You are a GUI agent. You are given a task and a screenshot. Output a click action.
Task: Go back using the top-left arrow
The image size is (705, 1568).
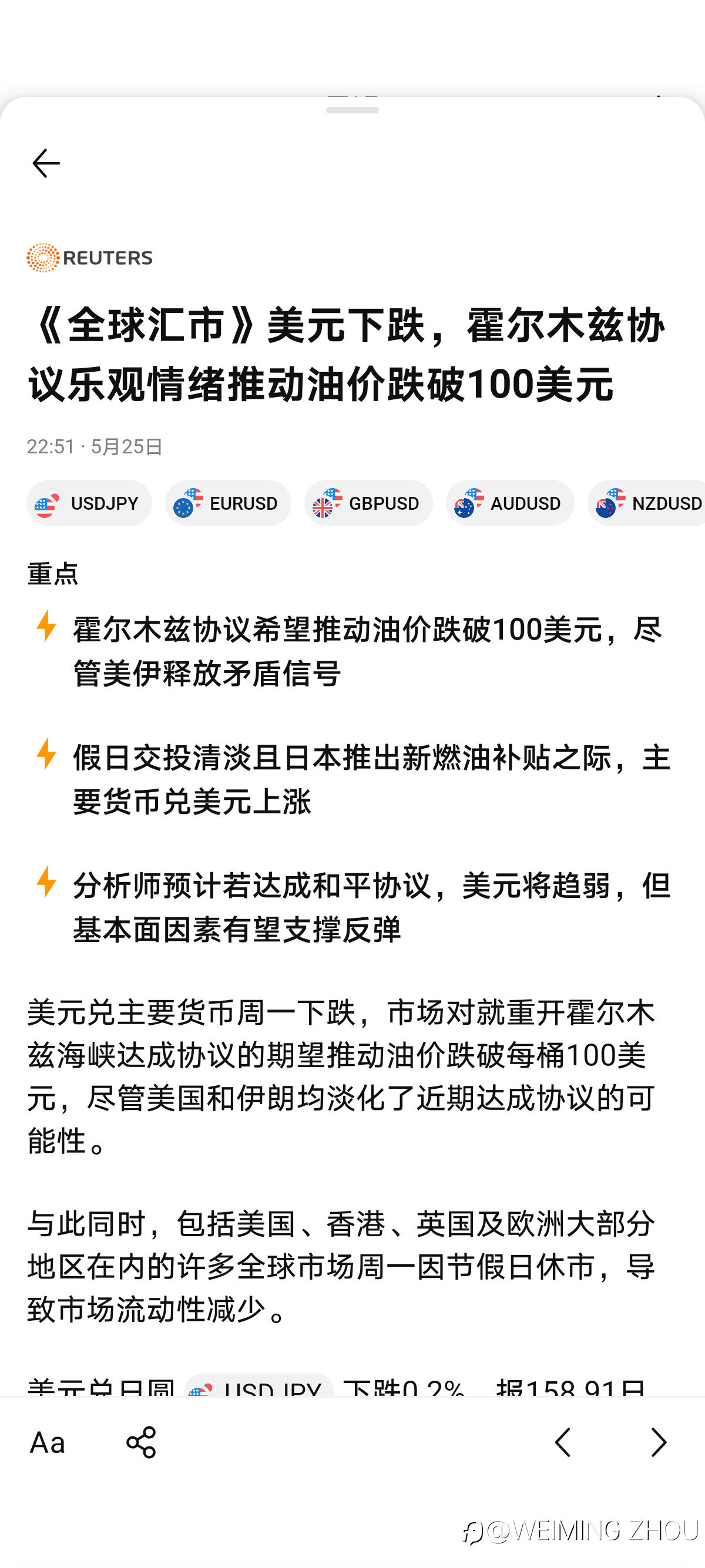point(46,163)
